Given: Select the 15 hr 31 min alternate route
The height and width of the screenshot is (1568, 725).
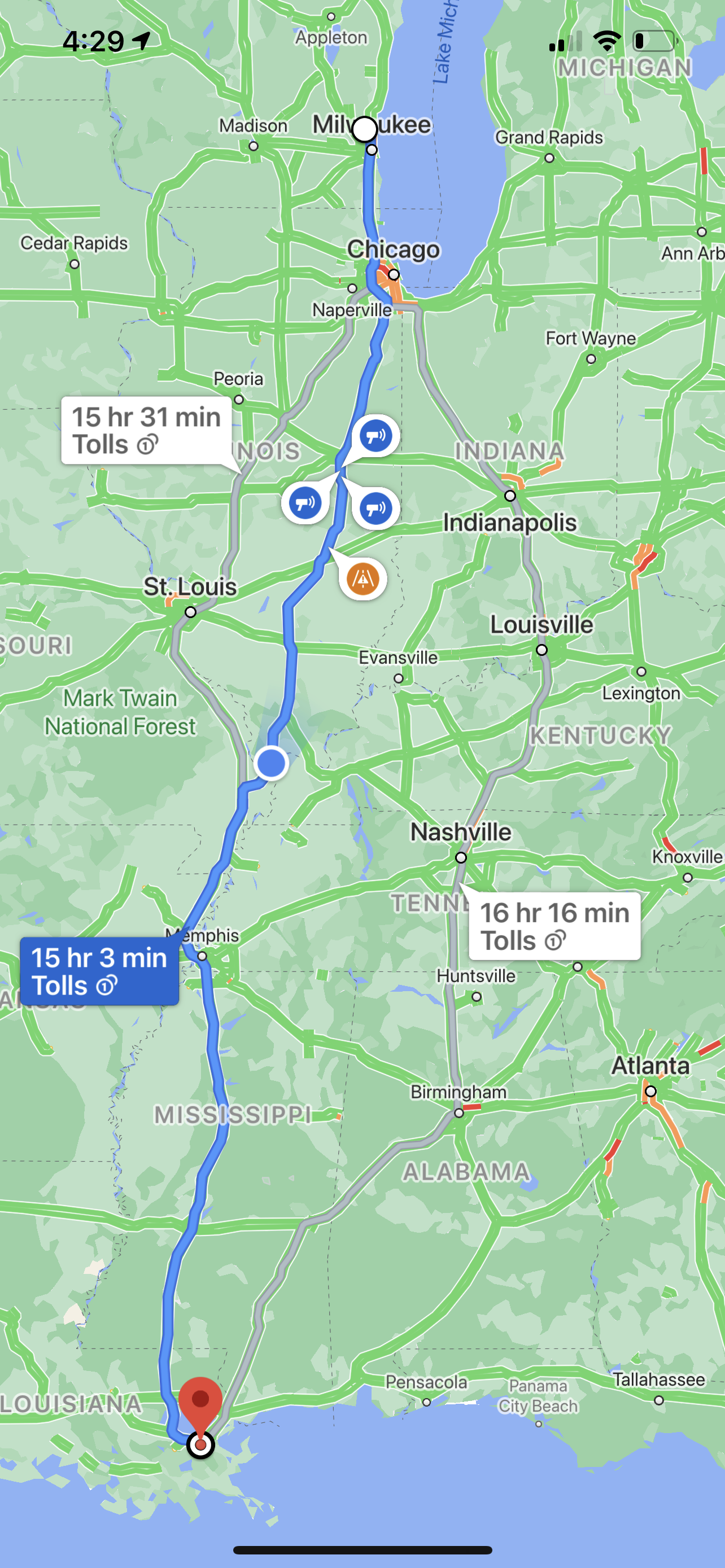Looking at the screenshot, I should [146, 430].
